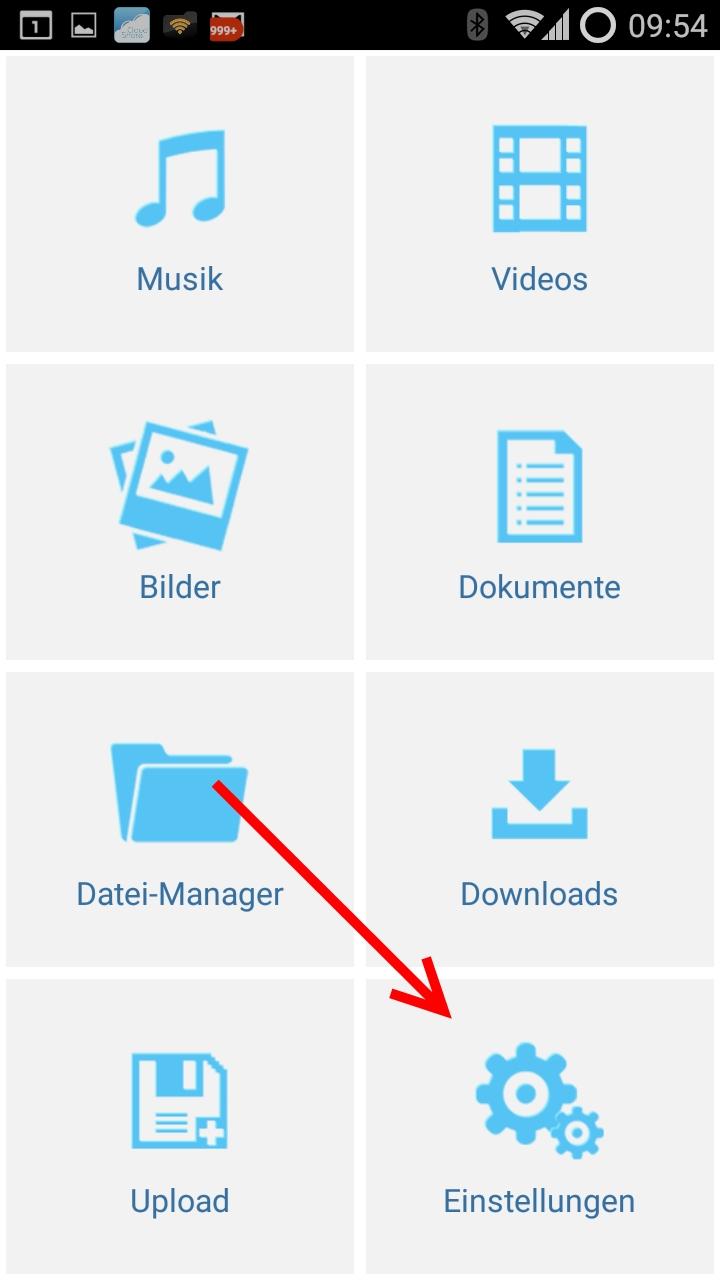The image size is (720, 1280).
Task: Open the Musik tile
Action: click(x=180, y=204)
